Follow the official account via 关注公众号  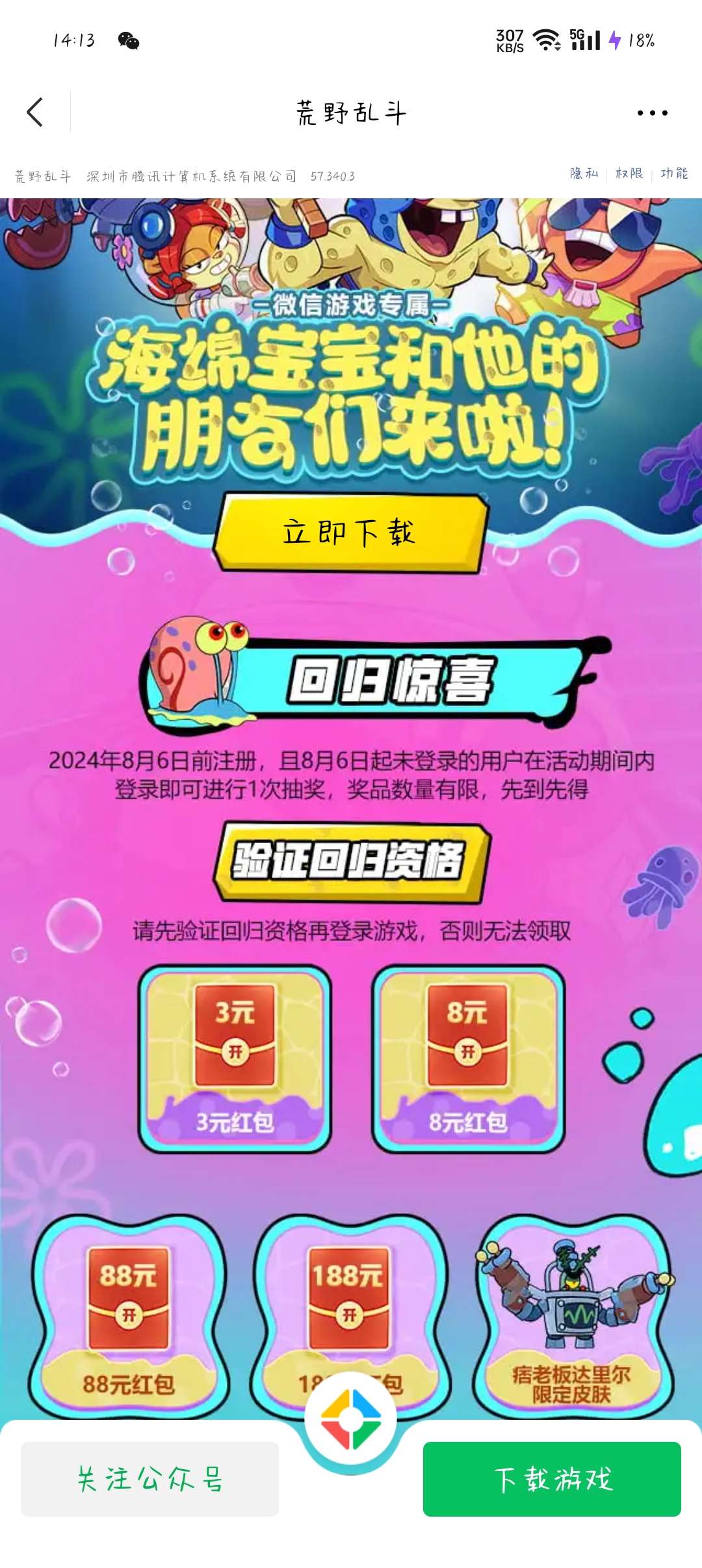[x=150, y=1478]
